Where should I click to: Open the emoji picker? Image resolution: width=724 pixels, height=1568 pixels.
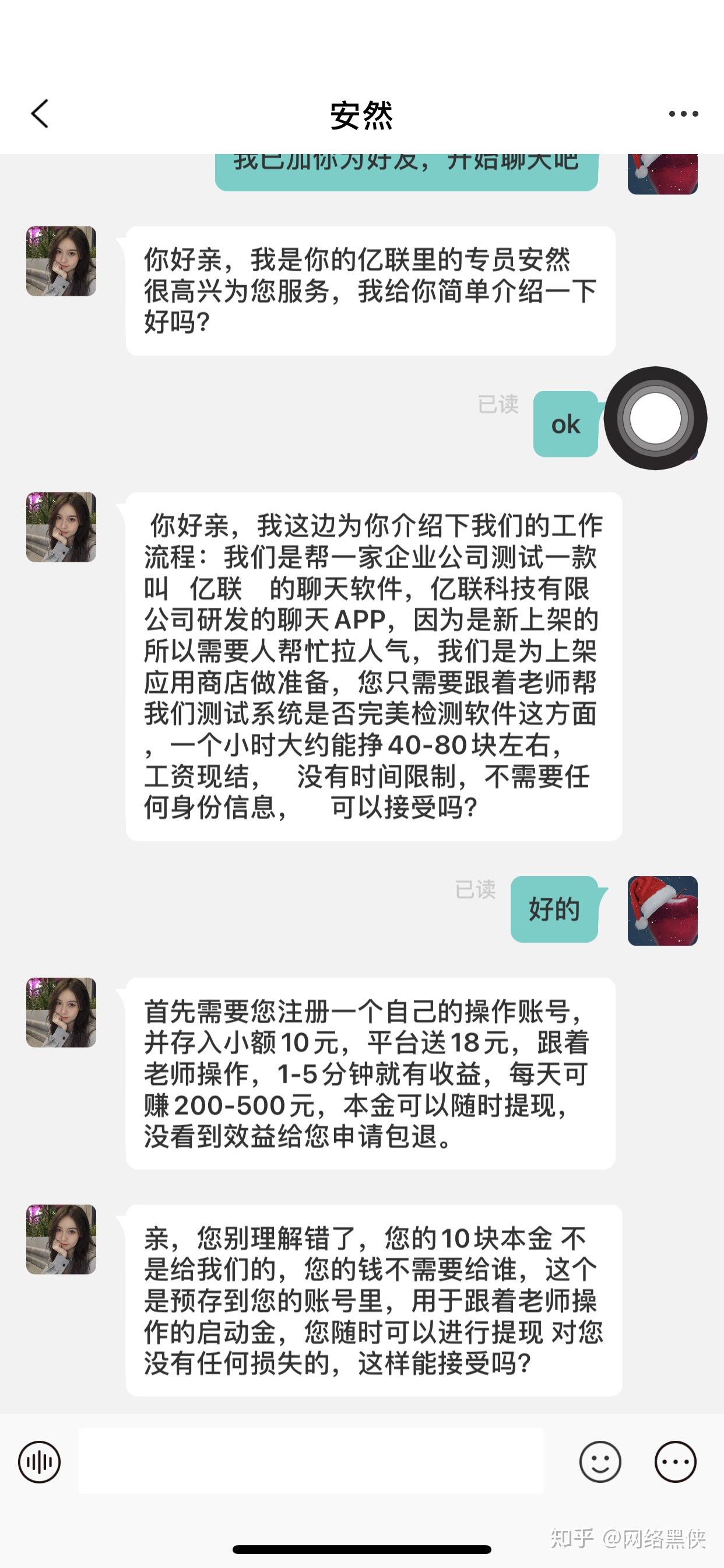(600, 1461)
